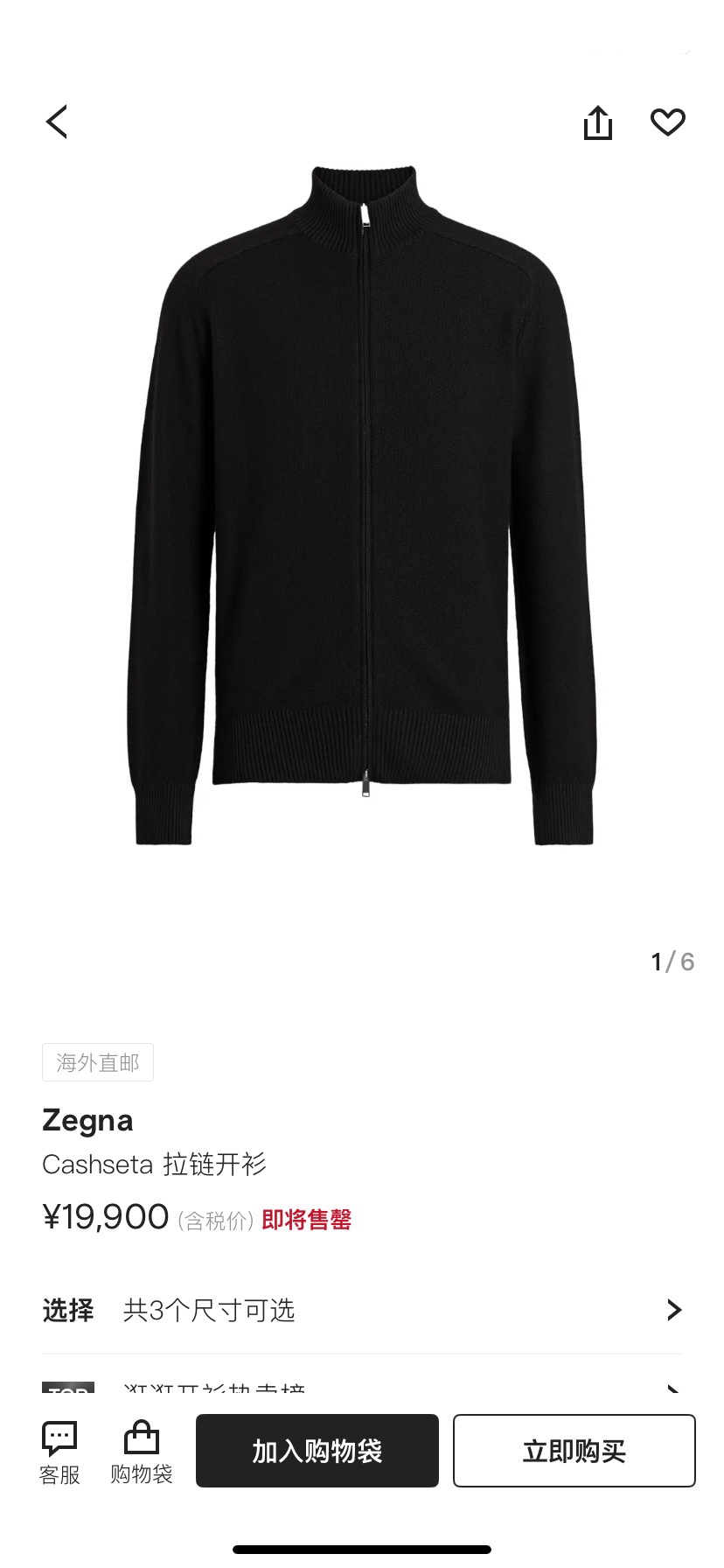Open the 选择 size selection row

(362, 1310)
